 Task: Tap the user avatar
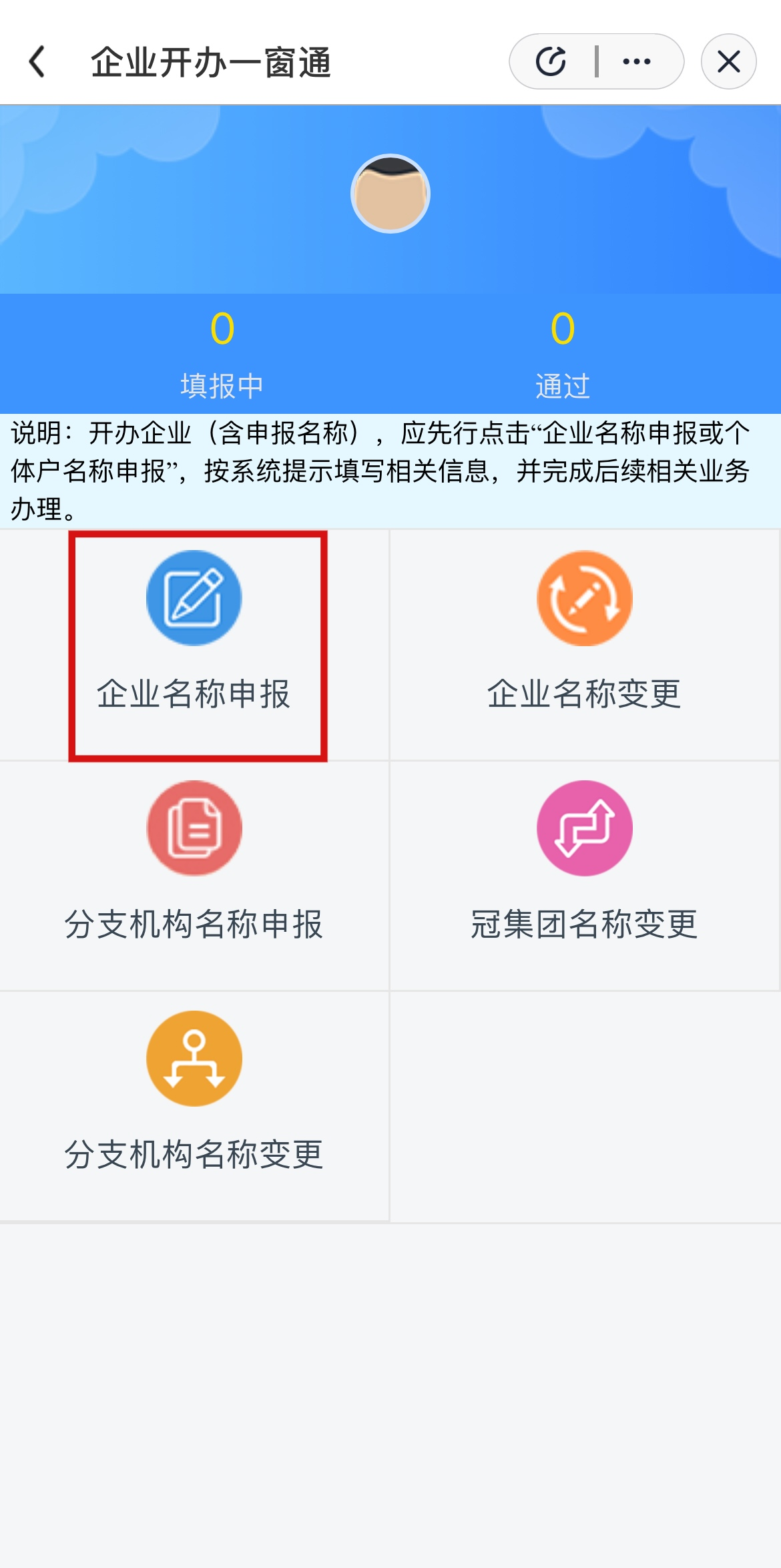(390, 194)
